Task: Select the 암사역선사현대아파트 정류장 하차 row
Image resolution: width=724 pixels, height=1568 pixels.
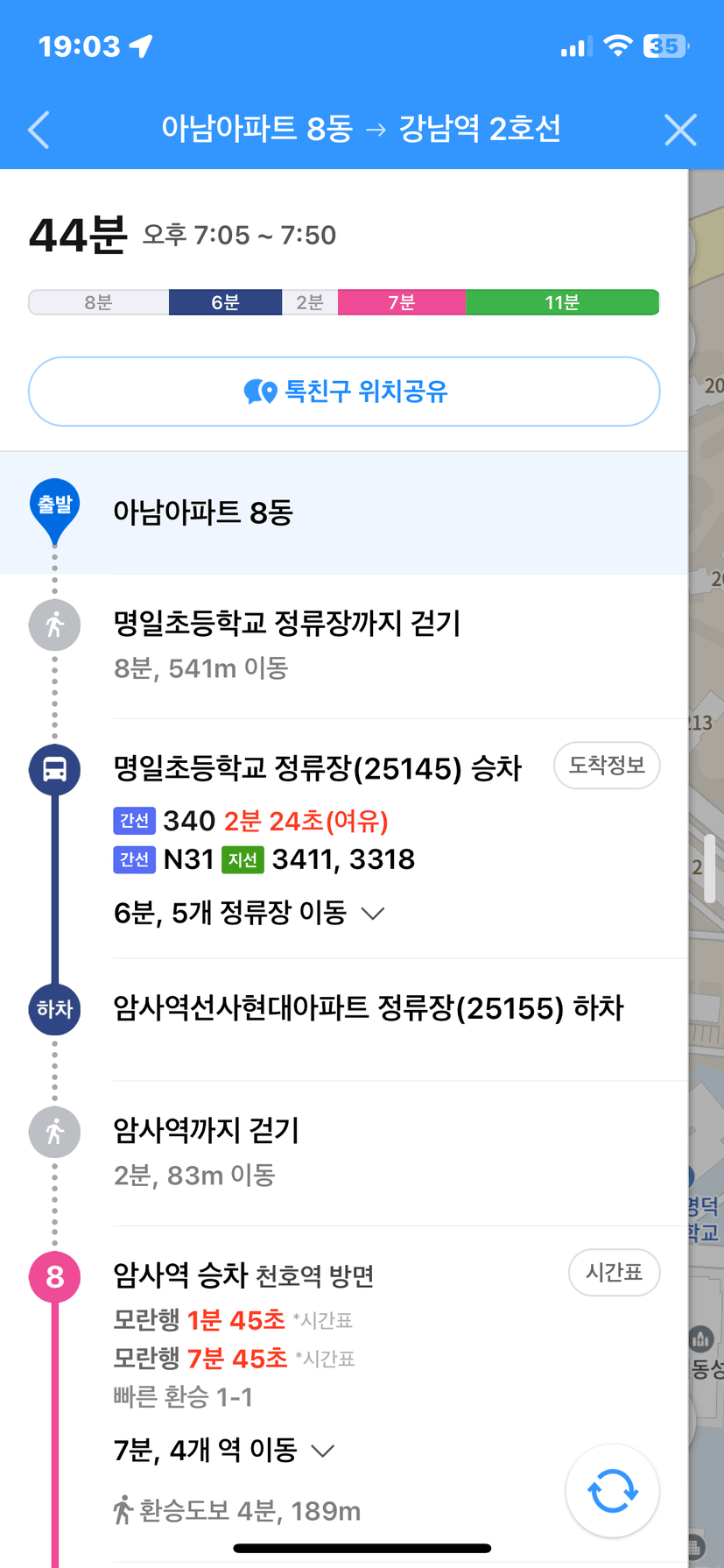Action: (344, 1008)
